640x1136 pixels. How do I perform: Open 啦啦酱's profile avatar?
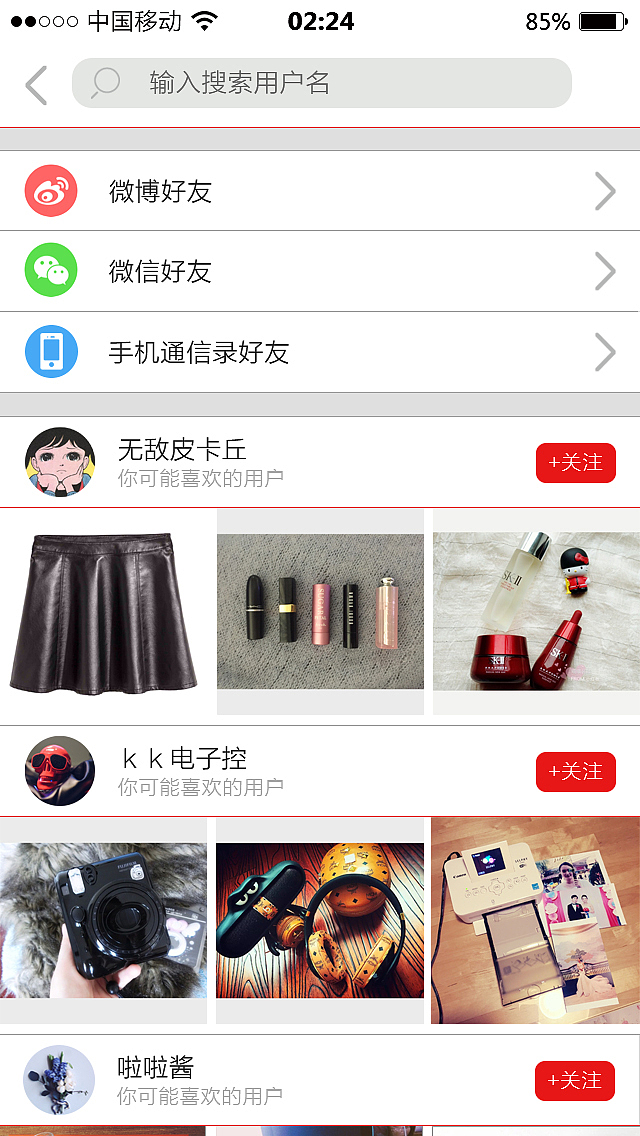(x=60, y=1080)
